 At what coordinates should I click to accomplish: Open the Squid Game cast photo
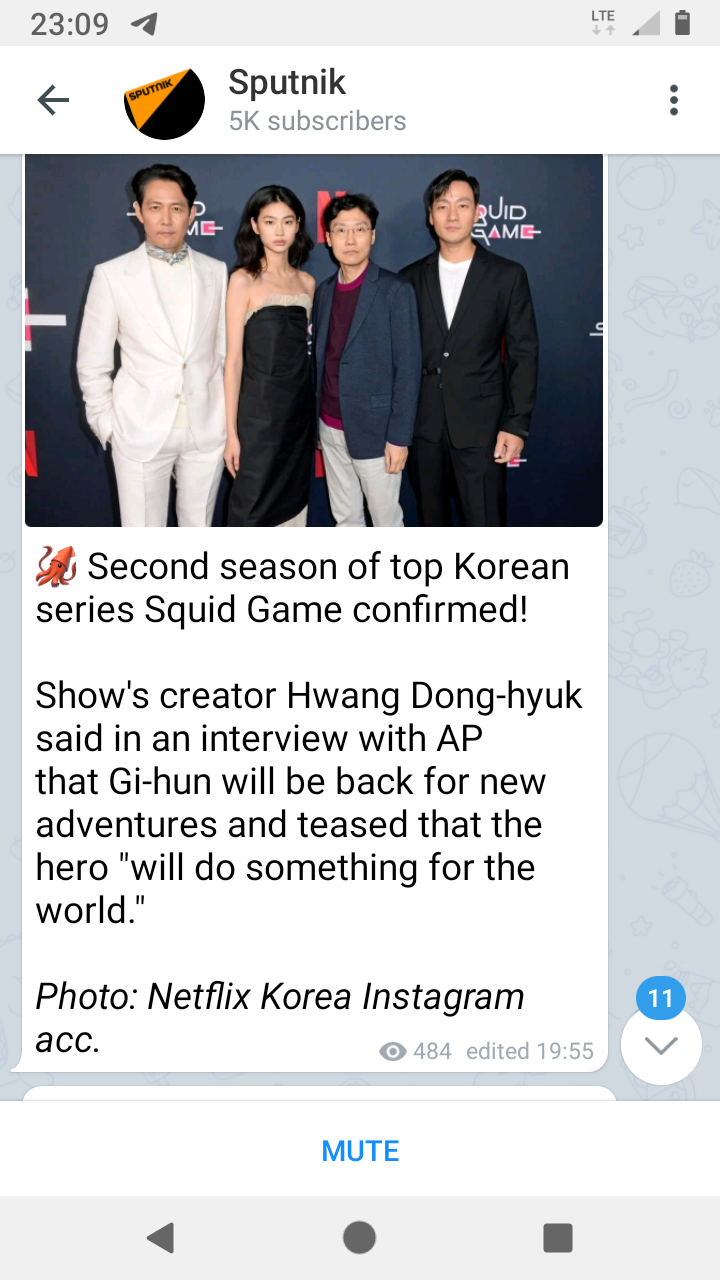[x=313, y=340]
